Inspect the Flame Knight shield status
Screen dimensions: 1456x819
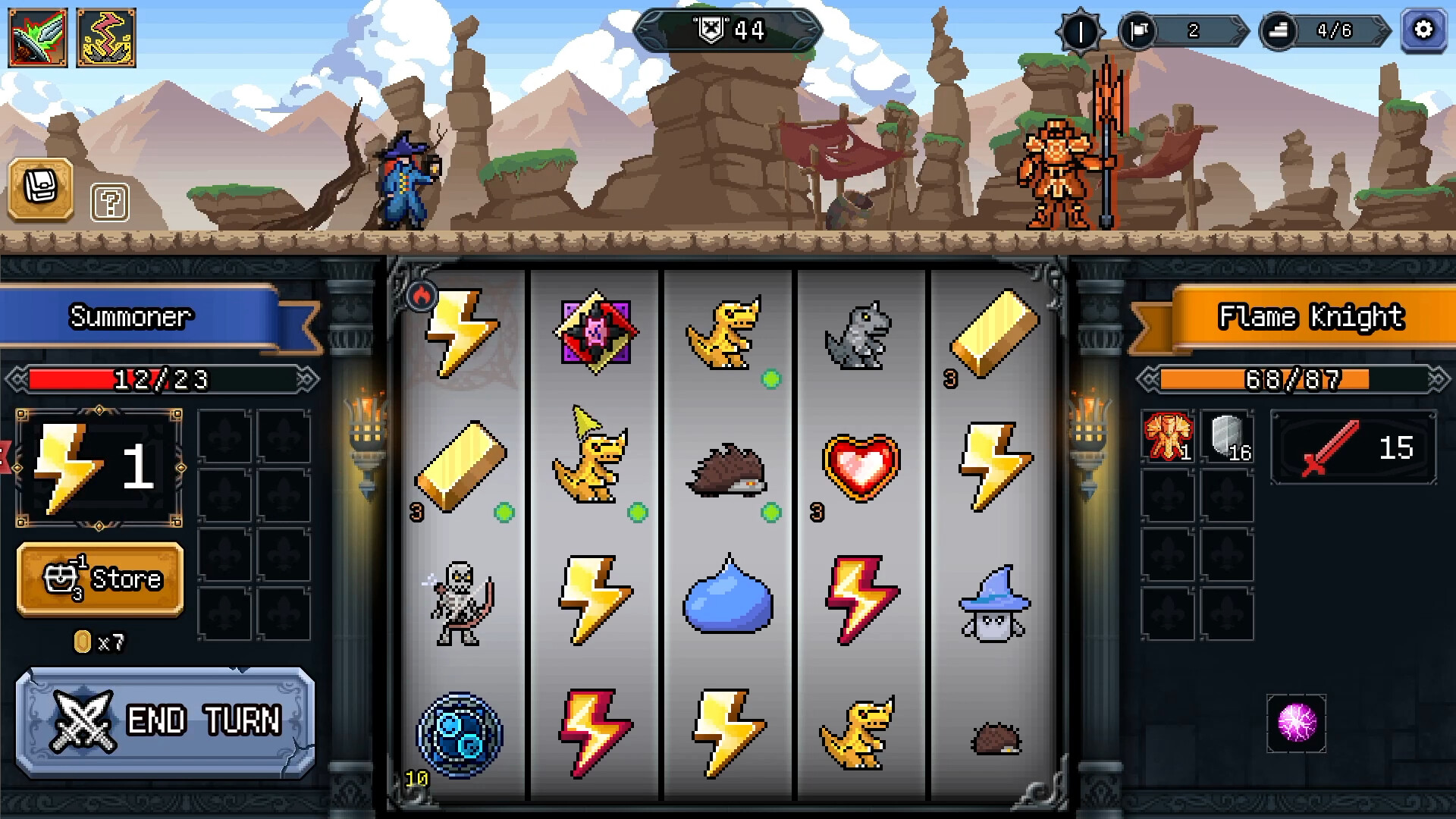pyautogui.click(x=1227, y=438)
